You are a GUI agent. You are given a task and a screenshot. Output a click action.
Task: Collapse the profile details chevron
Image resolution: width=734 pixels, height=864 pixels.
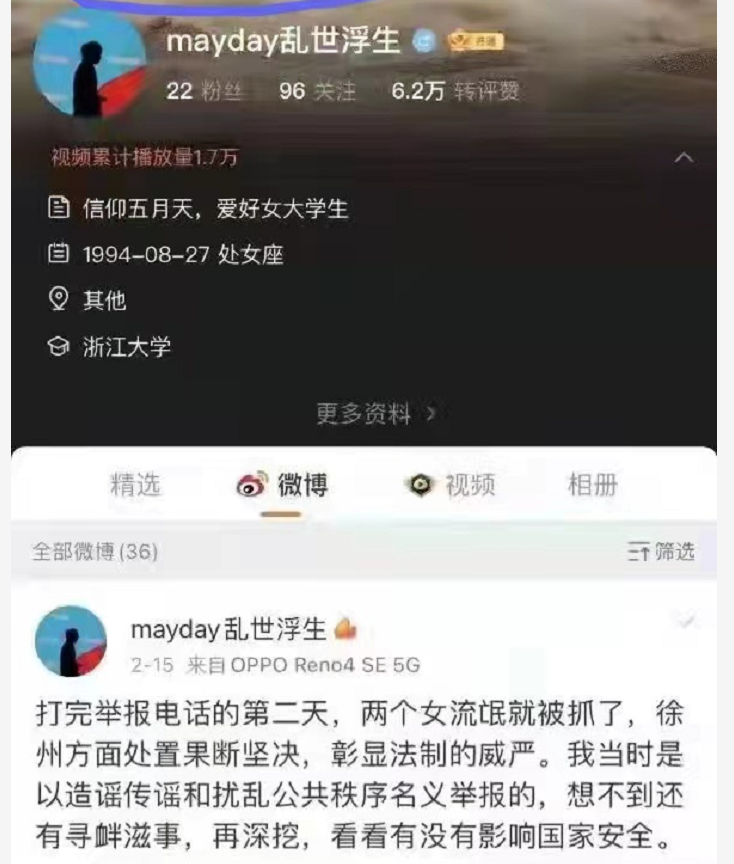[684, 158]
